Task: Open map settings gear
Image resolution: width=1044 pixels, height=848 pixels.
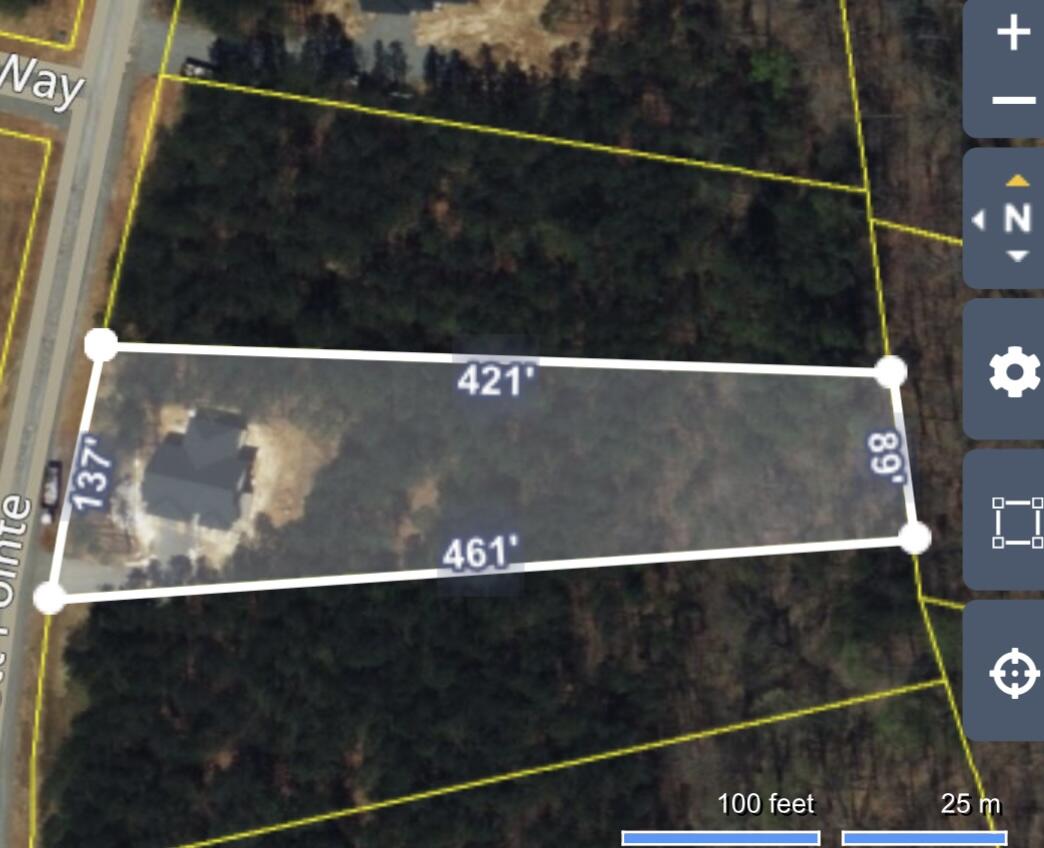Action: 1014,372
